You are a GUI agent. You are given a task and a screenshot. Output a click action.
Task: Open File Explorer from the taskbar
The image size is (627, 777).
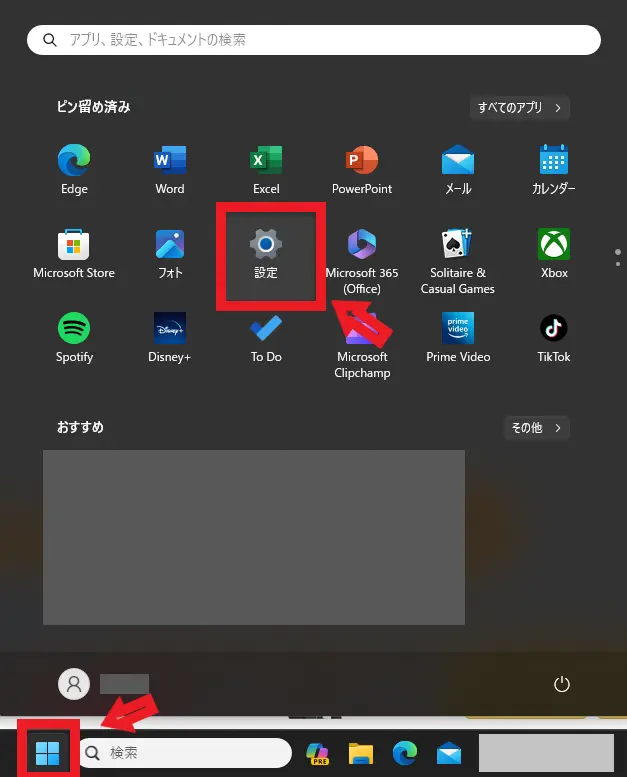coord(361,752)
